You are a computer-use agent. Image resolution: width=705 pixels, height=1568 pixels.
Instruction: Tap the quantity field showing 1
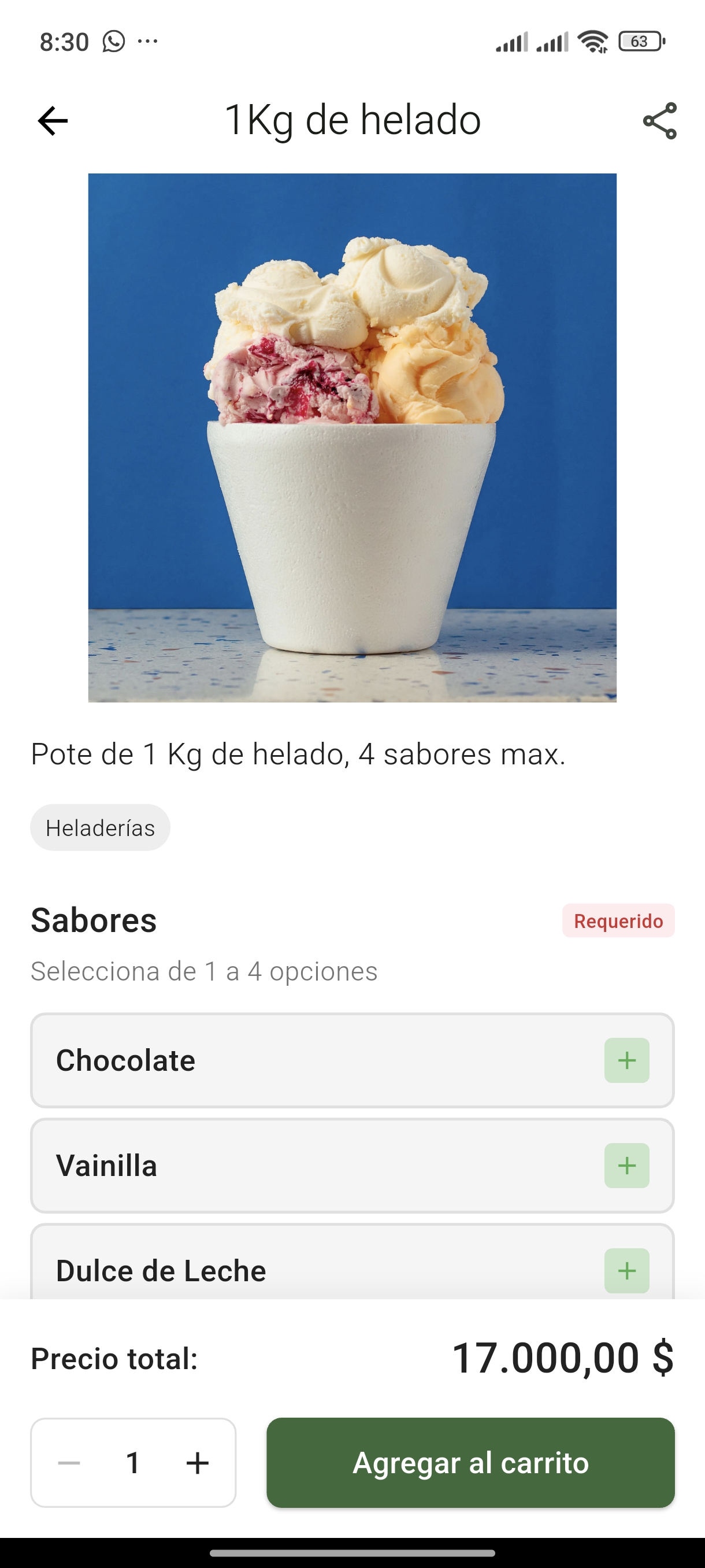133,1463
